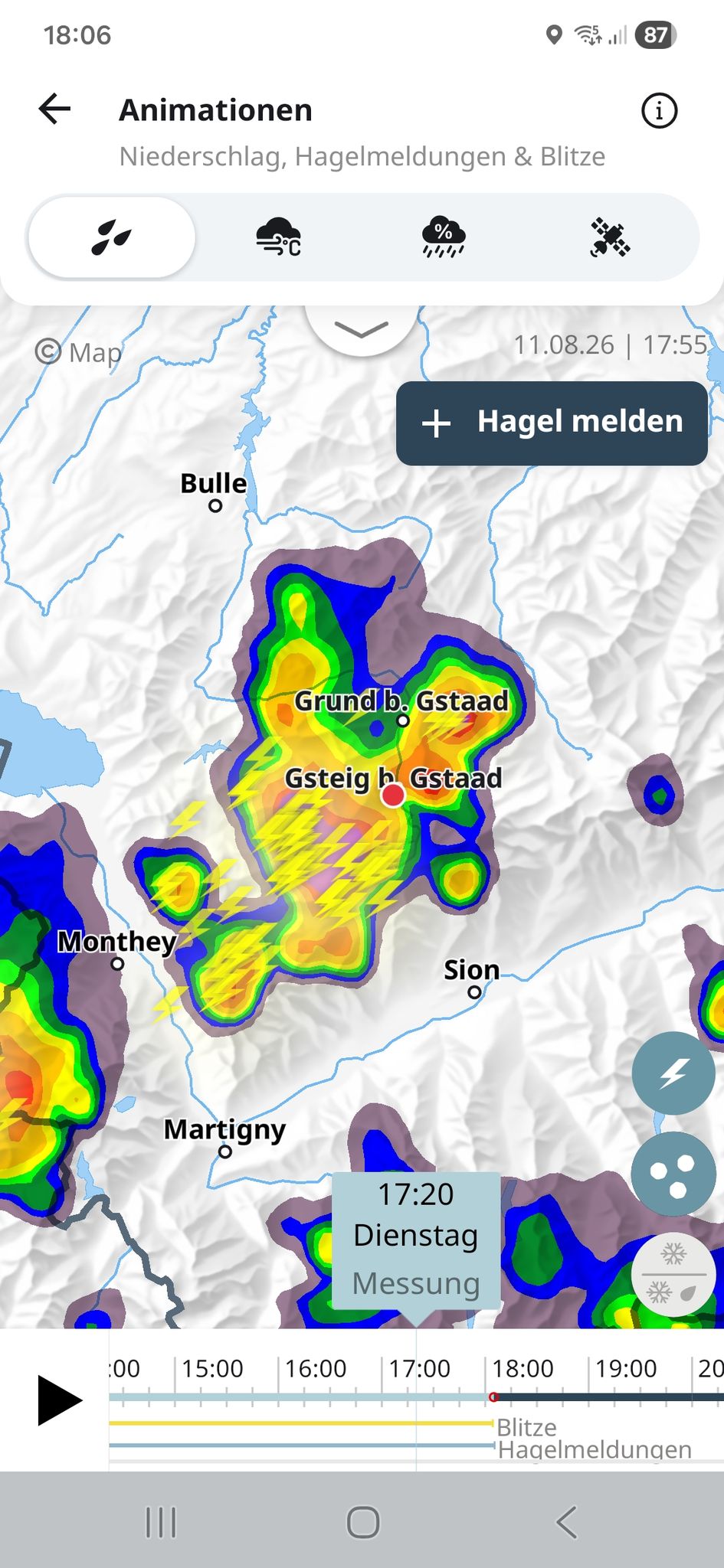Viewport: 724px width, 1568px height.
Task: Toggle the lightning layer button
Action: tap(673, 1073)
